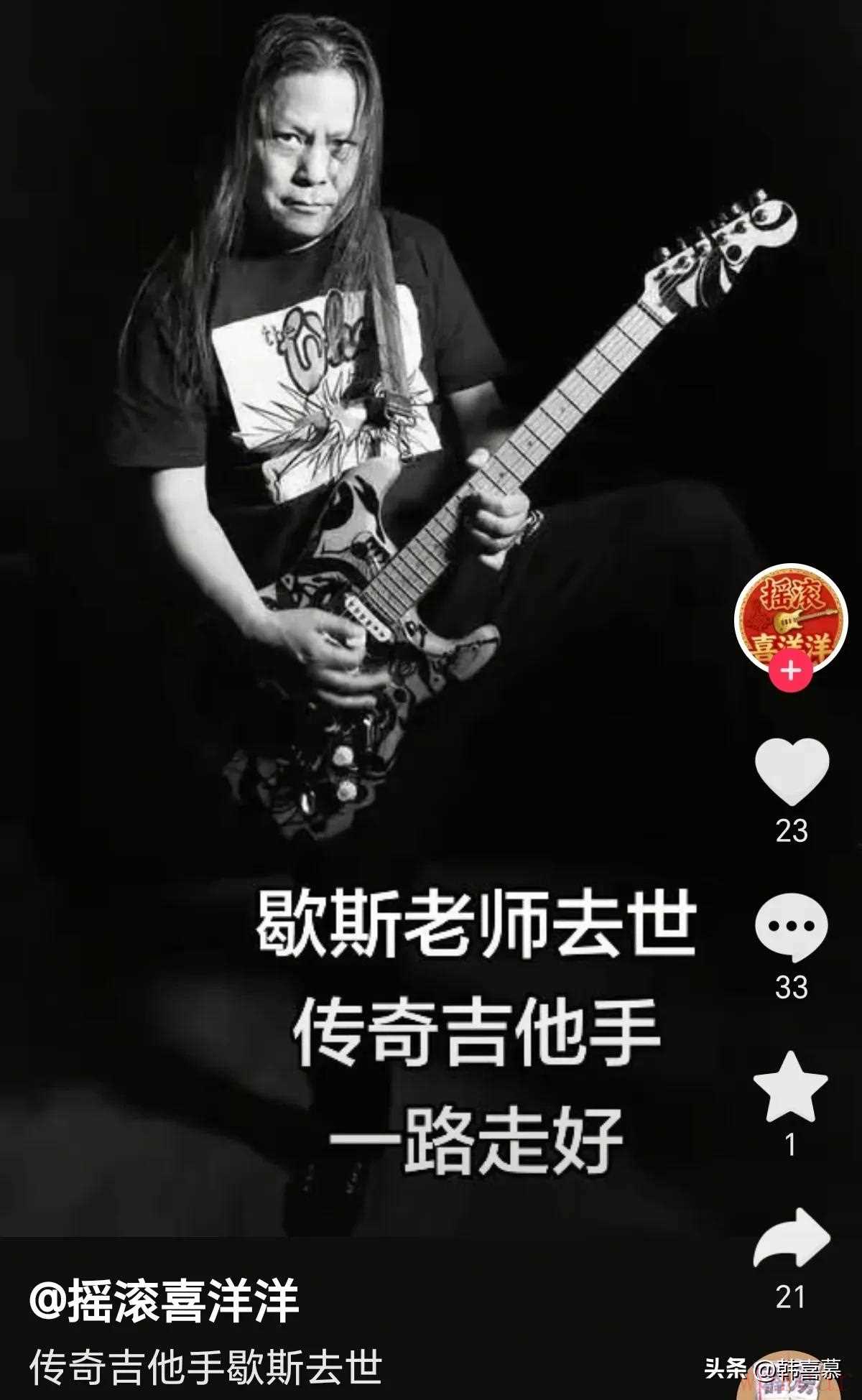Like this video with the heart icon
The height and width of the screenshot is (1400, 862).
pyautogui.click(x=792, y=771)
